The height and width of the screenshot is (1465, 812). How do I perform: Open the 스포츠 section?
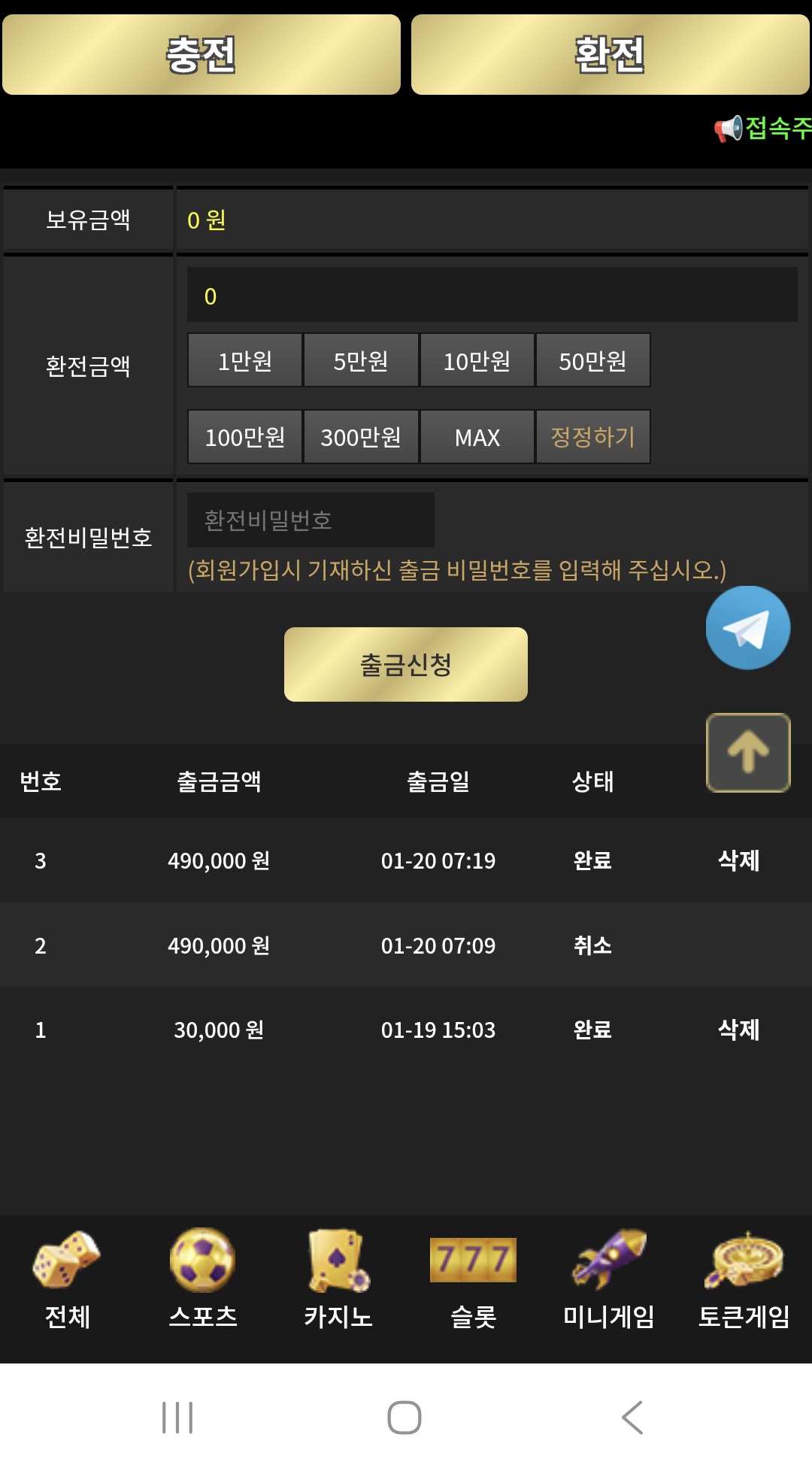pos(202,1278)
